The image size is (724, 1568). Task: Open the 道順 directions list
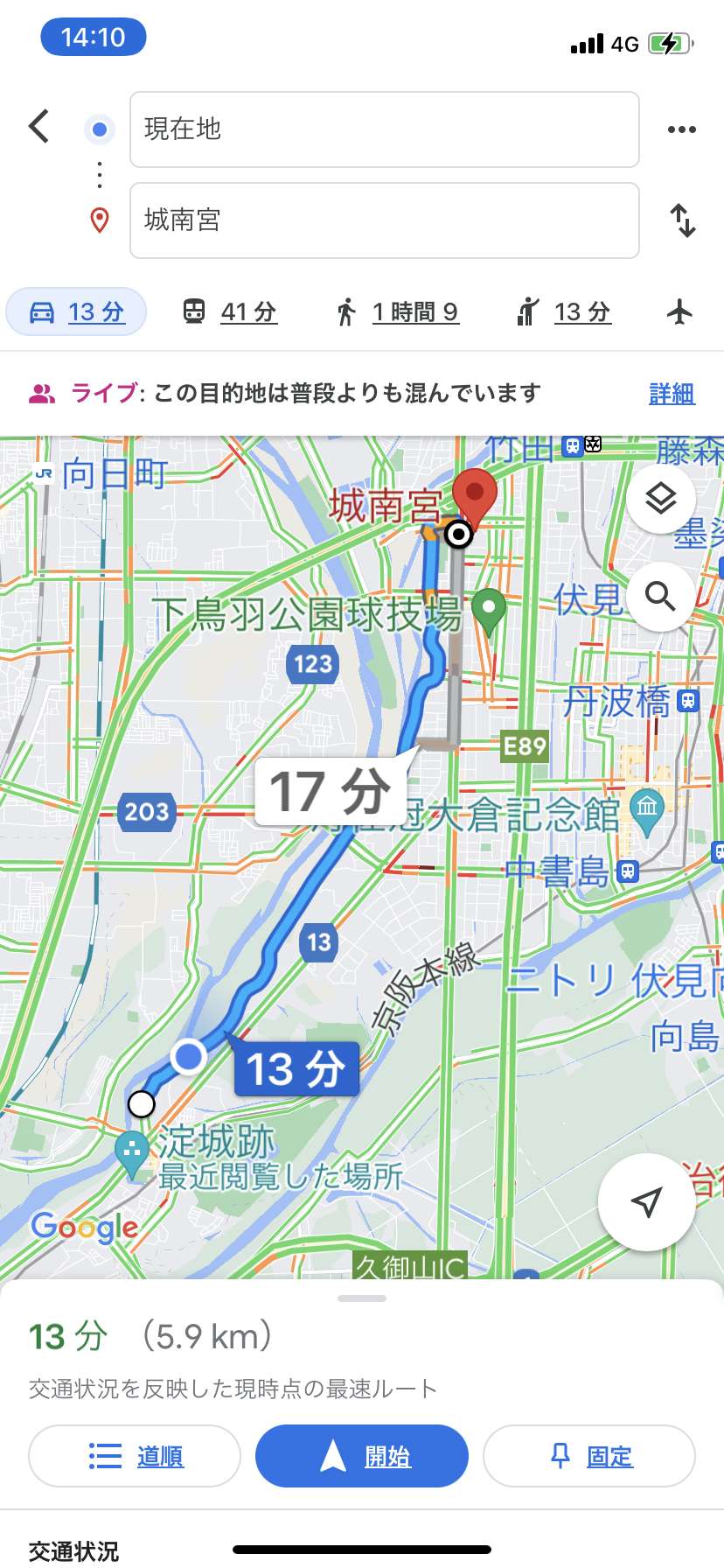(135, 1456)
